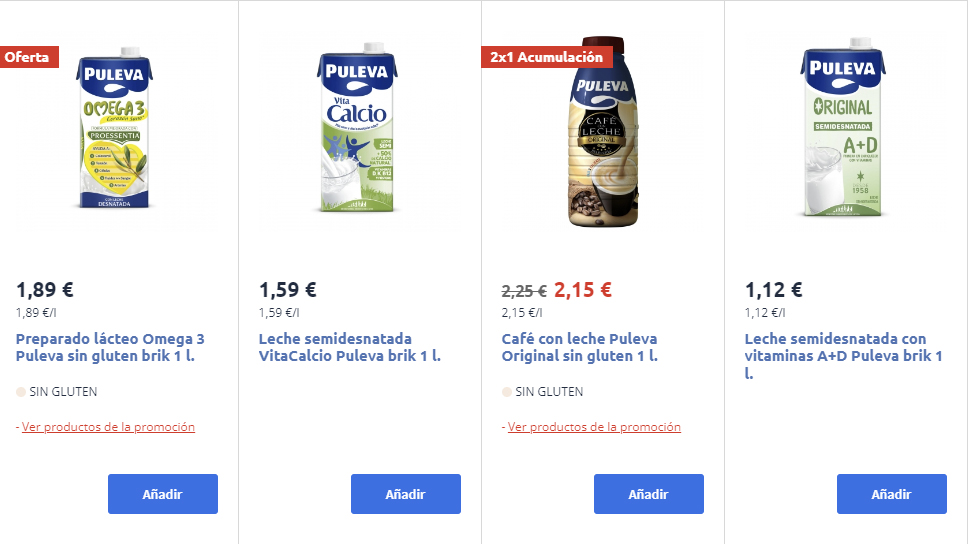The image size is (968, 544).
Task: Open Café con leche Puleva Original title
Action: tap(580, 347)
